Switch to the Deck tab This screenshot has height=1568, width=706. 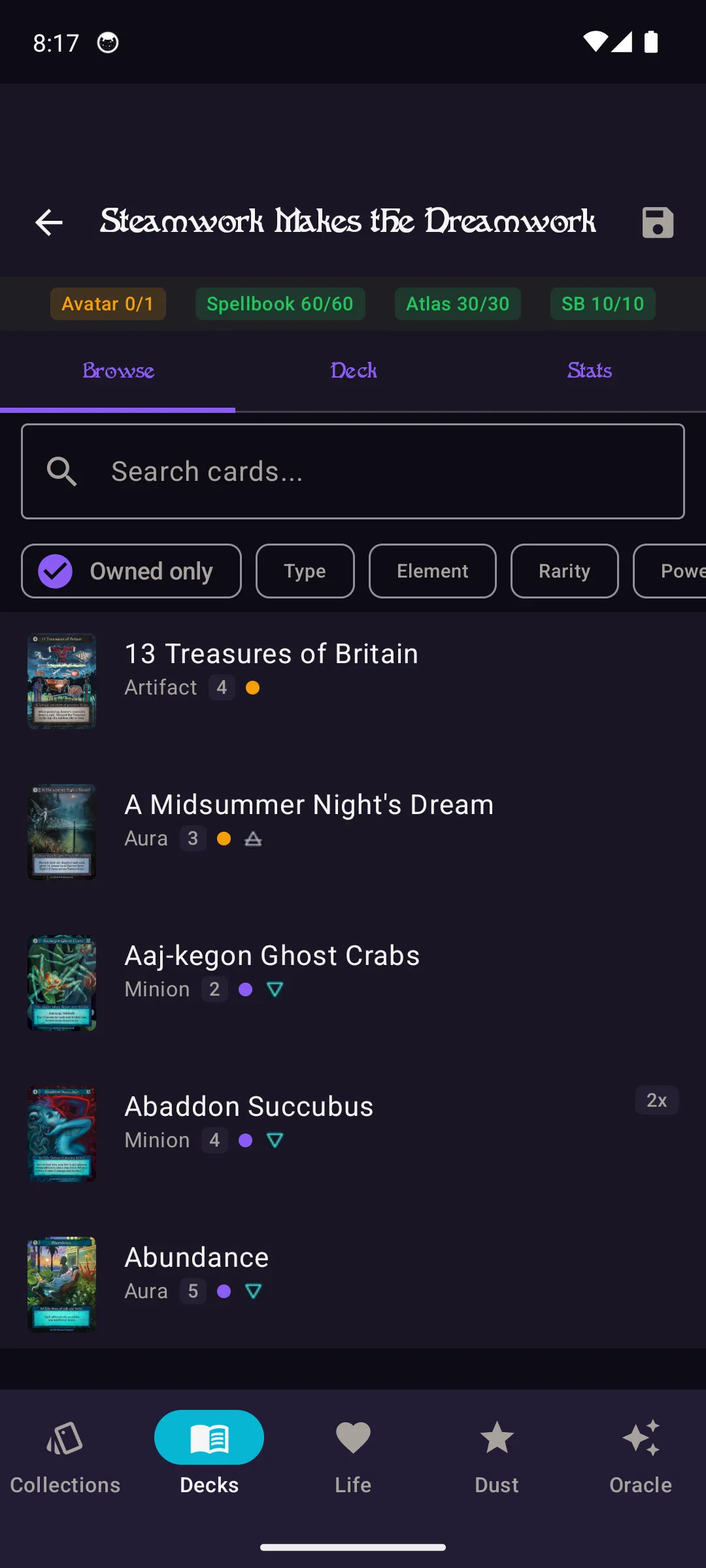coord(353,370)
